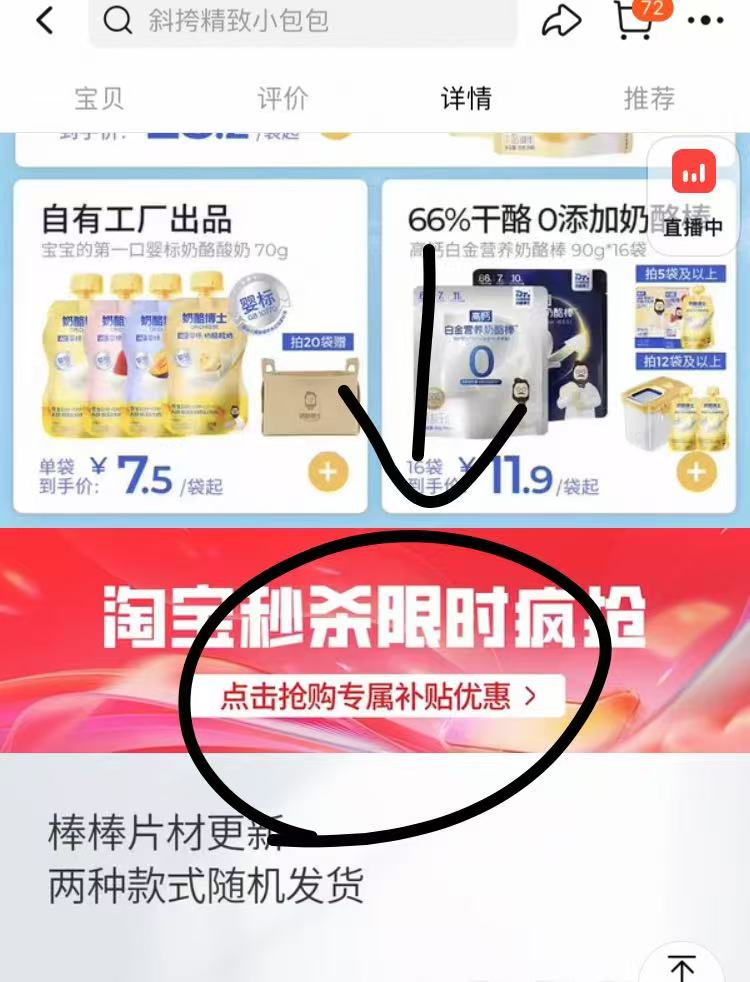Open the three-dot overflow menu
Screen dimensions: 750x982
[706, 21]
